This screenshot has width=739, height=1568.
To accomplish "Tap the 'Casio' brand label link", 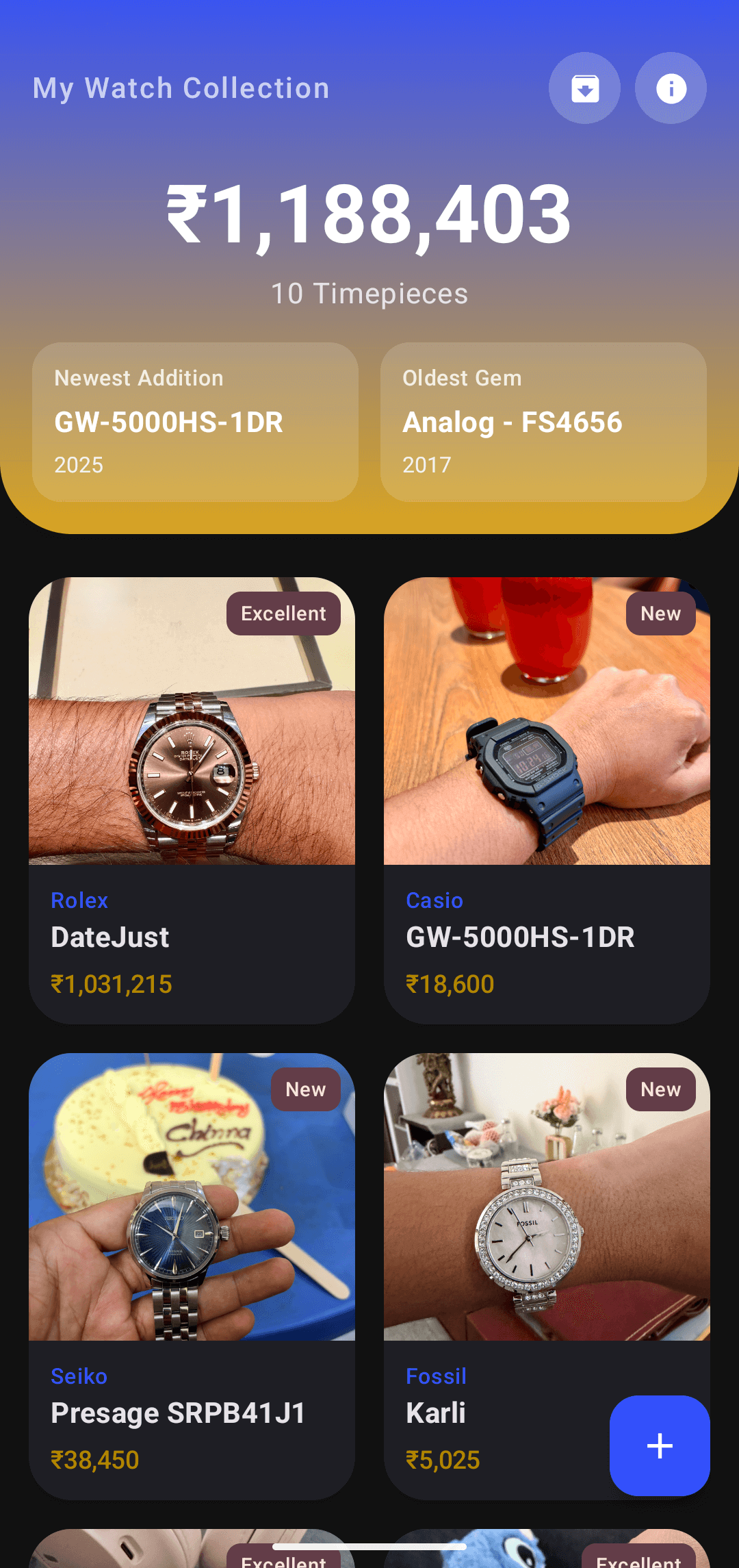I will tap(435, 900).
